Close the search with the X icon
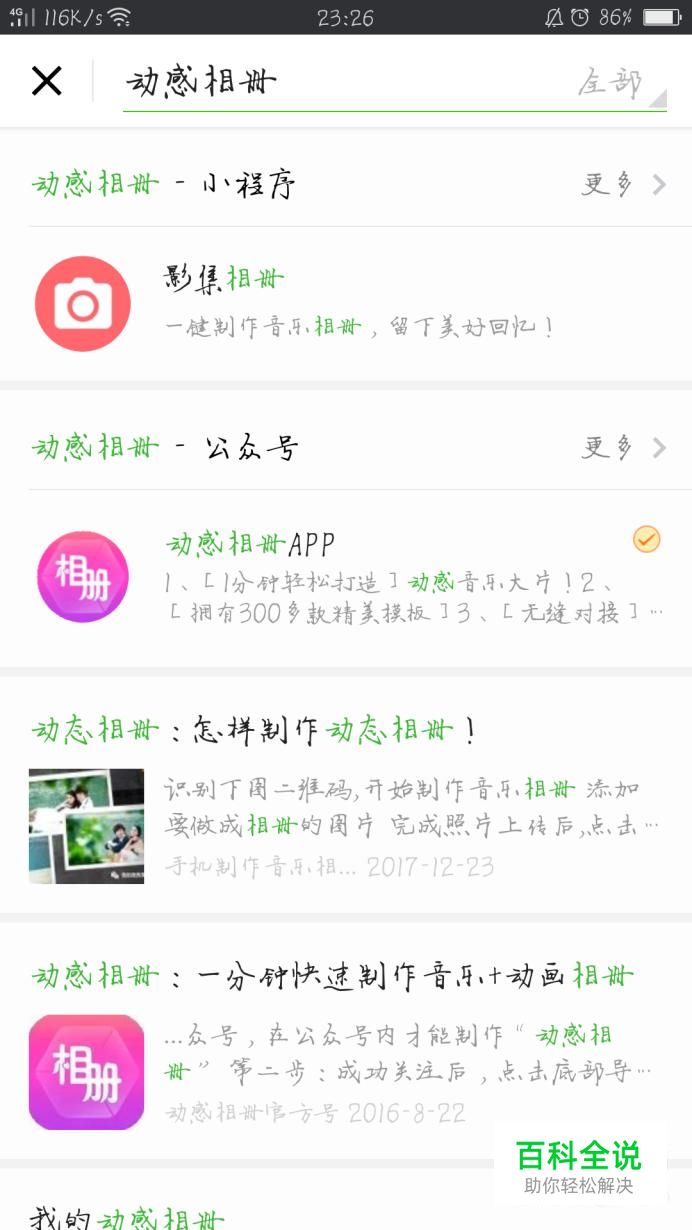The image size is (692, 1230). [47, 81]
